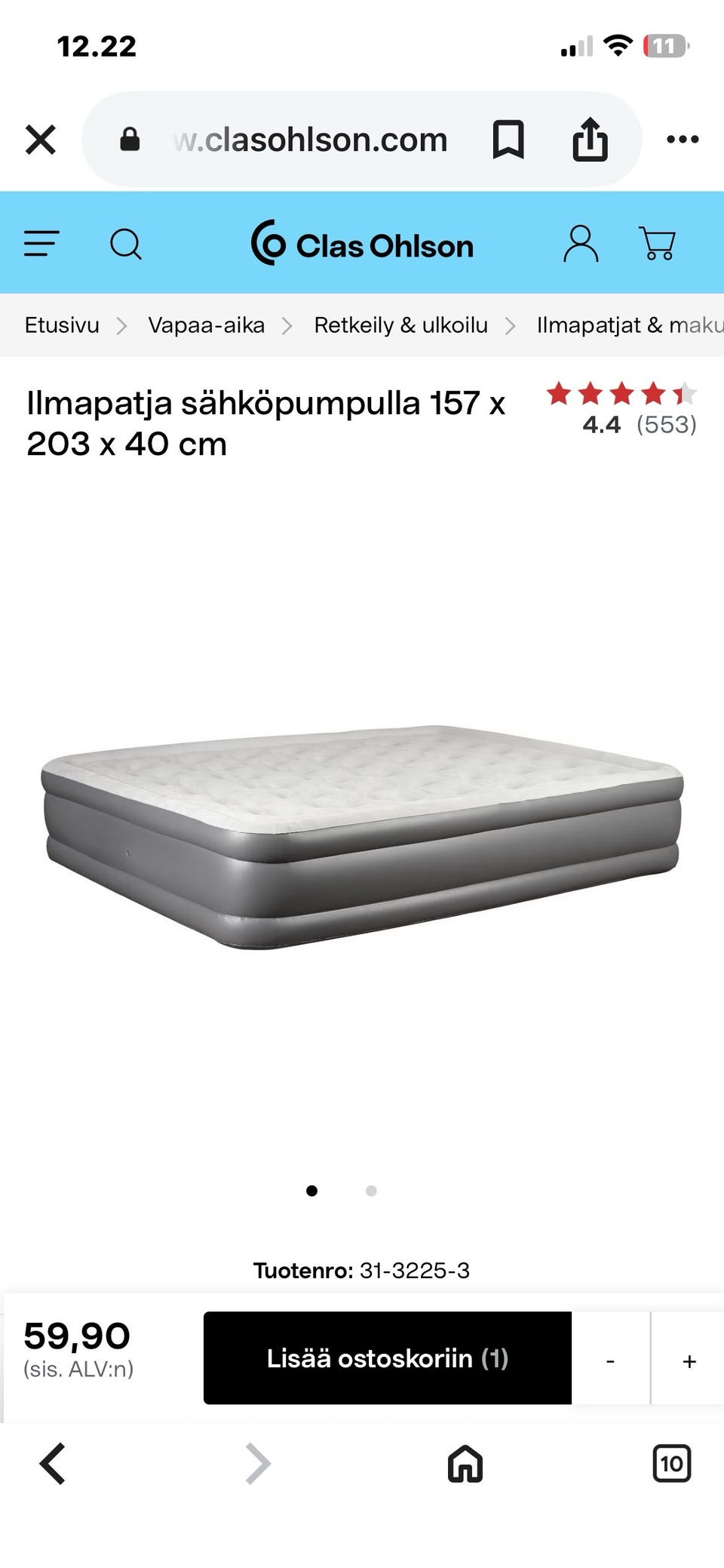724x1568 pixels.
Task: Open the air mattress product image
Action: point(362,838)
